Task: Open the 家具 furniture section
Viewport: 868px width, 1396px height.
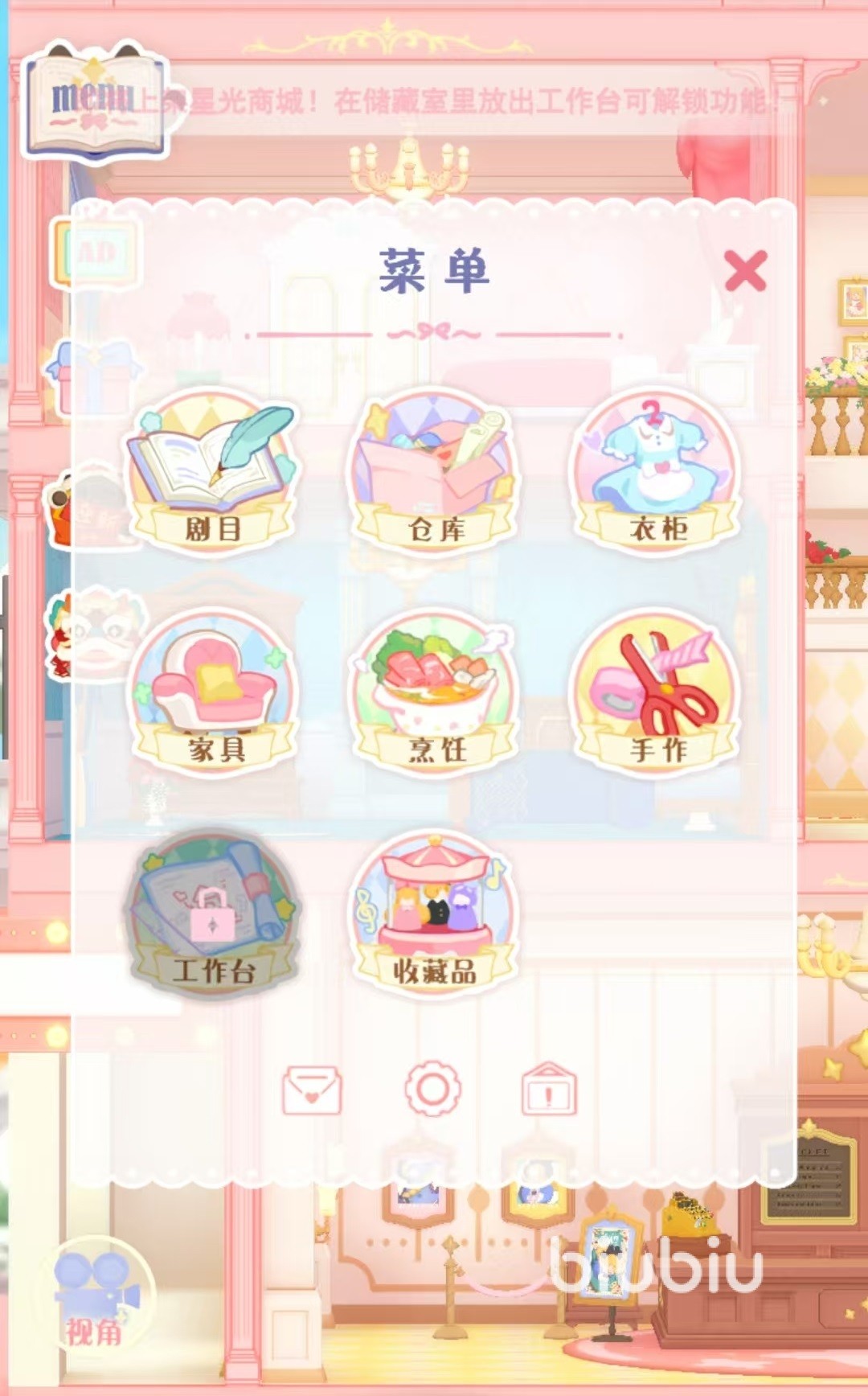Action: coord(213,692)
